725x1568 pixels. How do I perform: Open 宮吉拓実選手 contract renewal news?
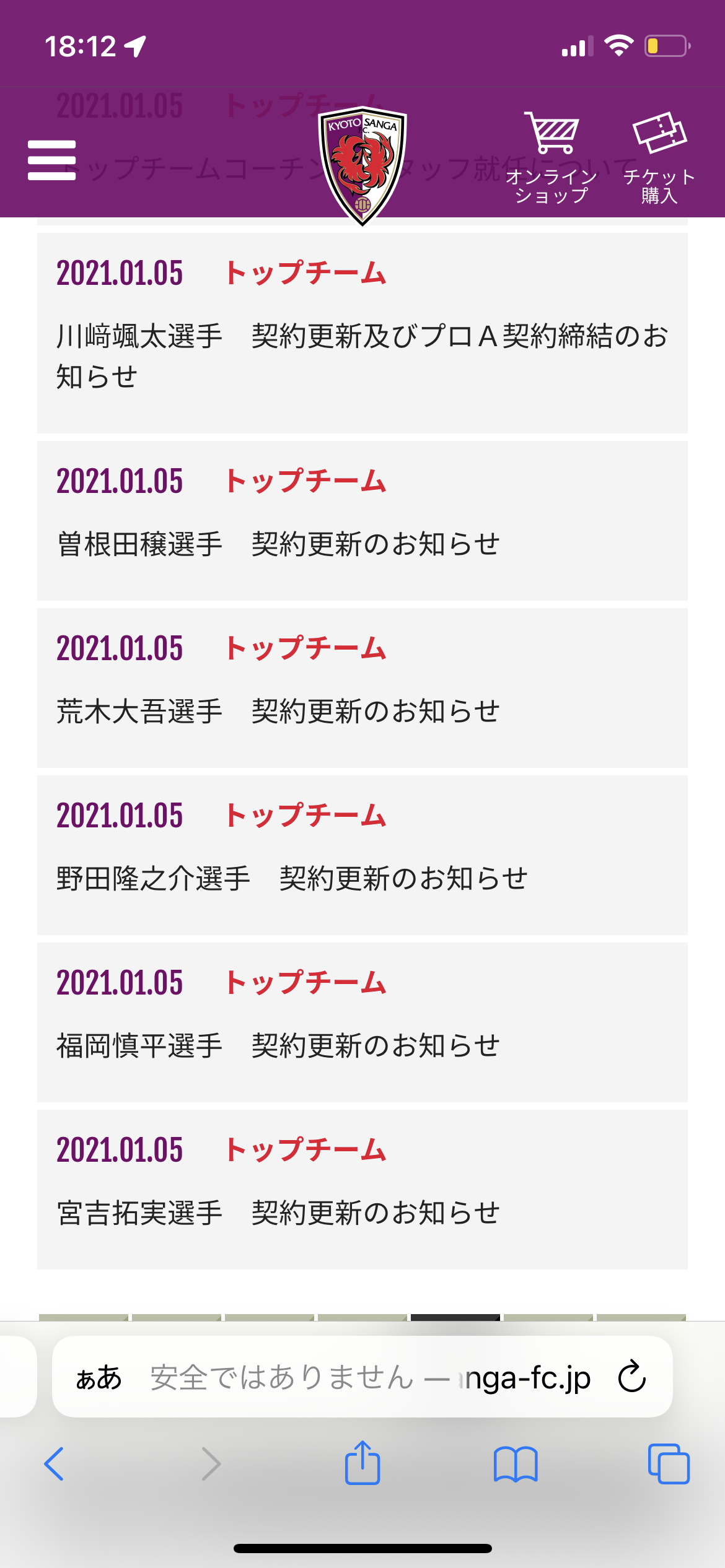279,1213
